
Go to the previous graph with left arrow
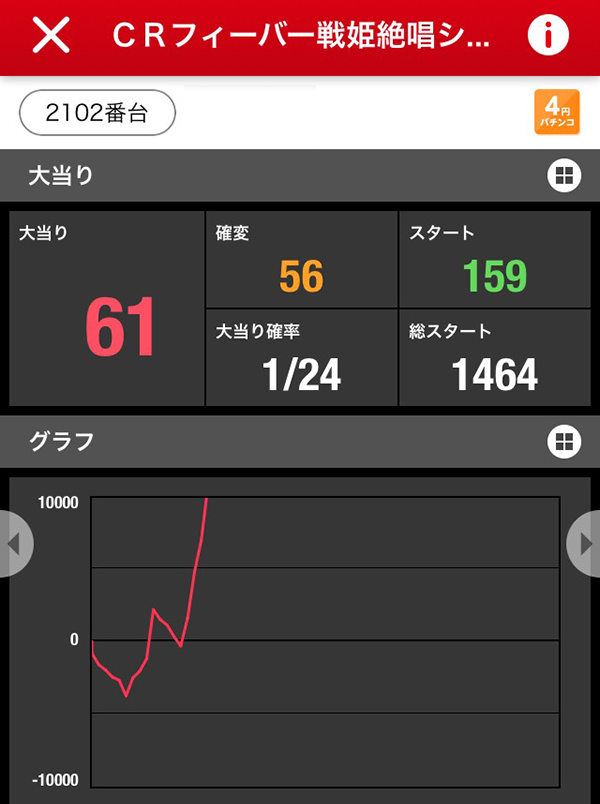click(14, 544)
